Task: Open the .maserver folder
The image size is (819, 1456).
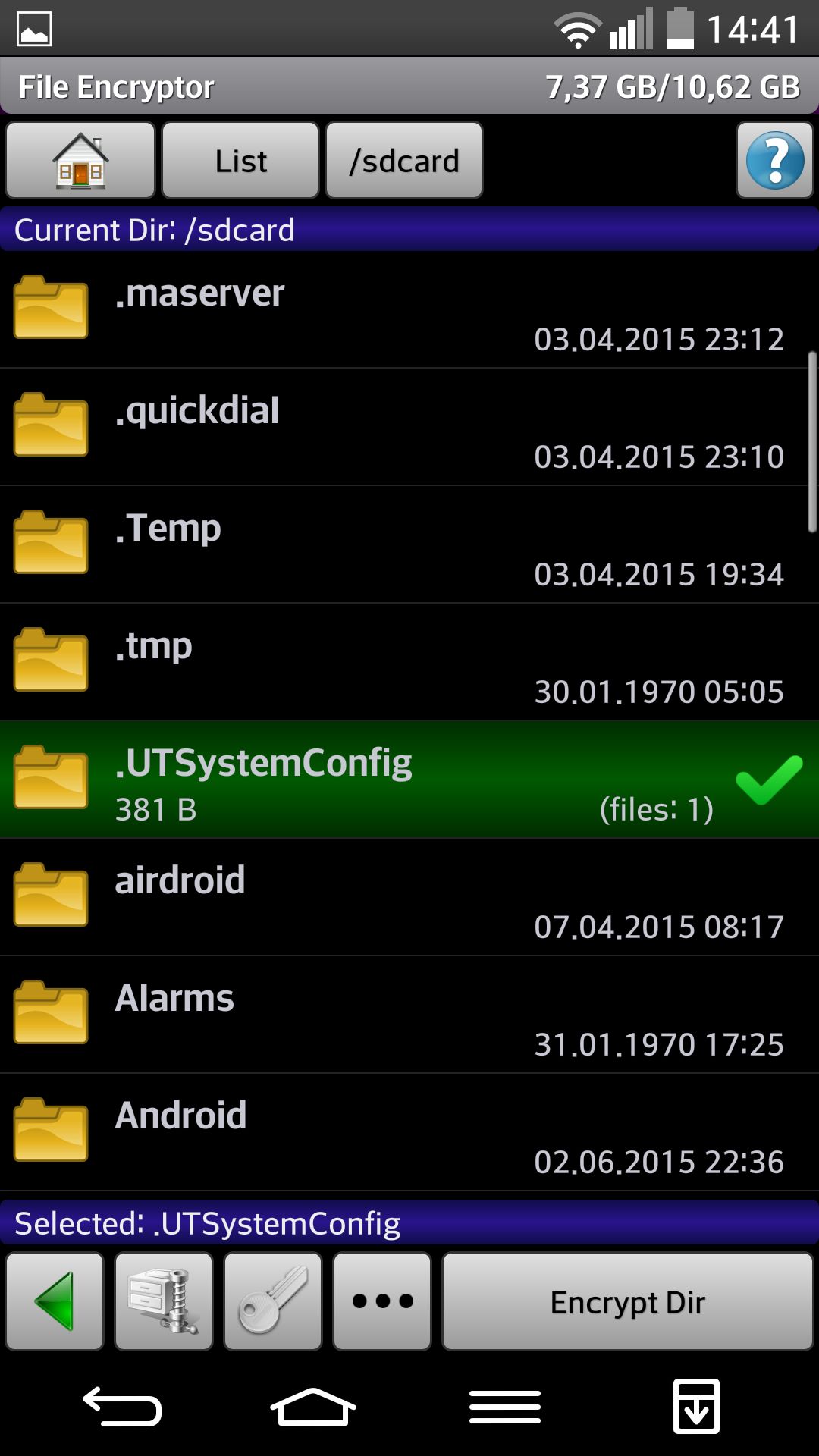Action: pos(409,309)
